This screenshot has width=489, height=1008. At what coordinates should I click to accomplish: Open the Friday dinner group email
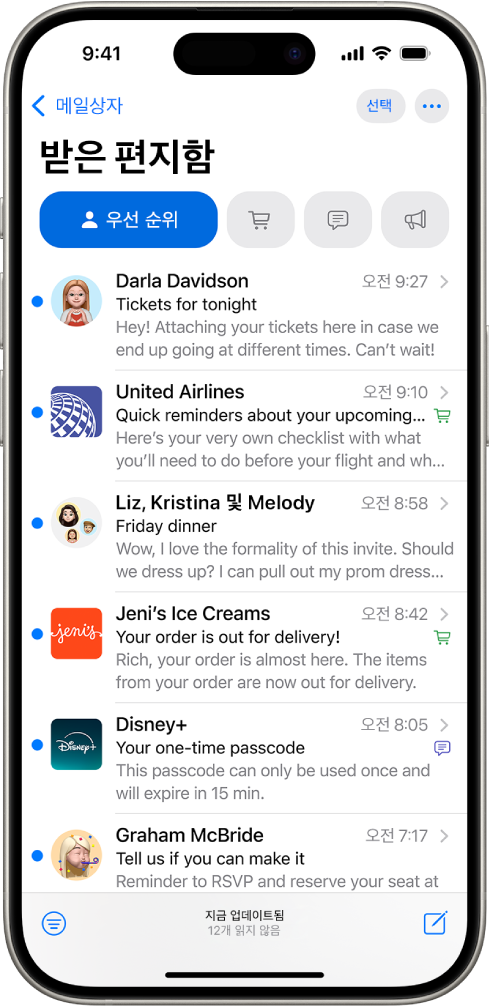click(244, 537)
